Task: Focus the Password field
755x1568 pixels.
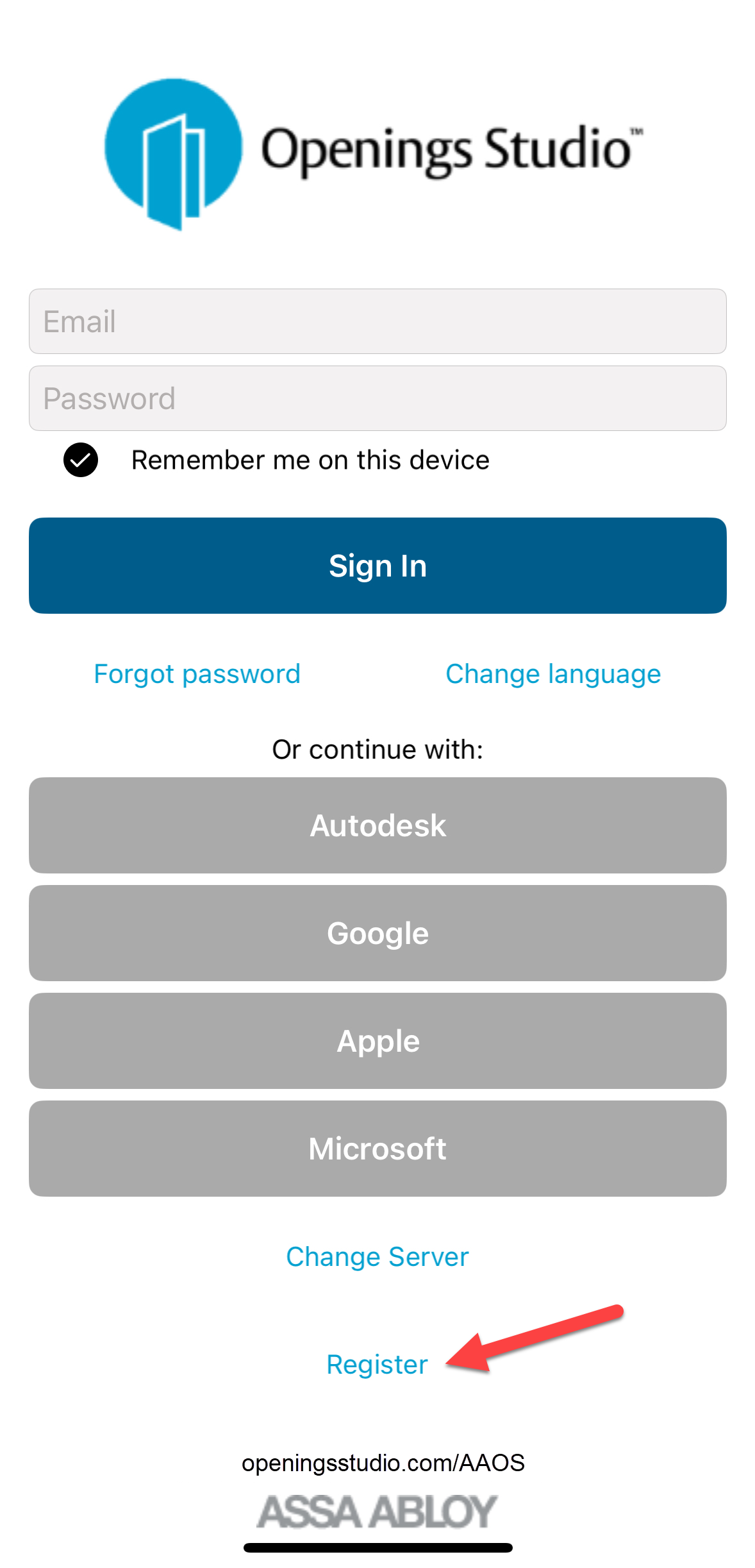Action: click(377, 398)
